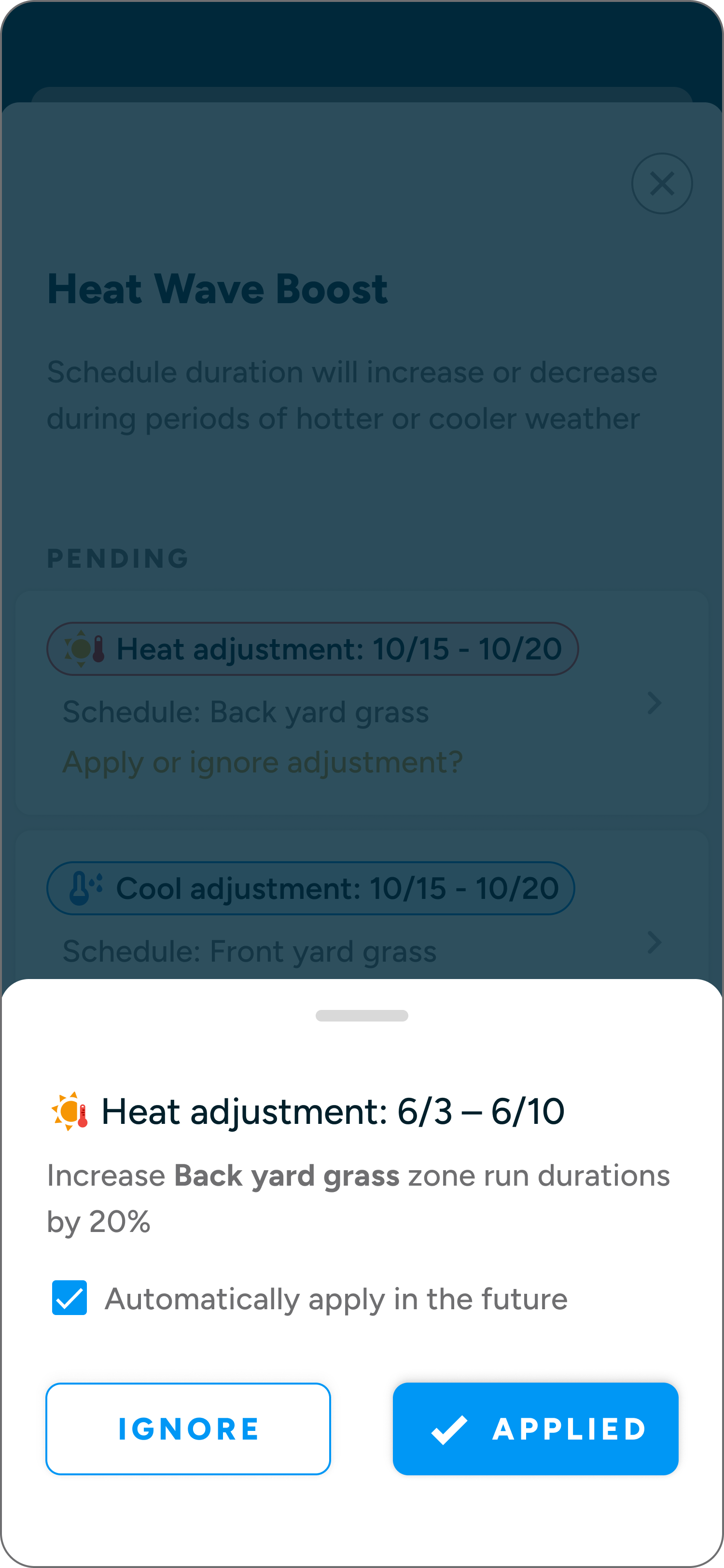Close the Heat Wave Boost panel
Screen dimensions: 724x1568
(661, 183)
